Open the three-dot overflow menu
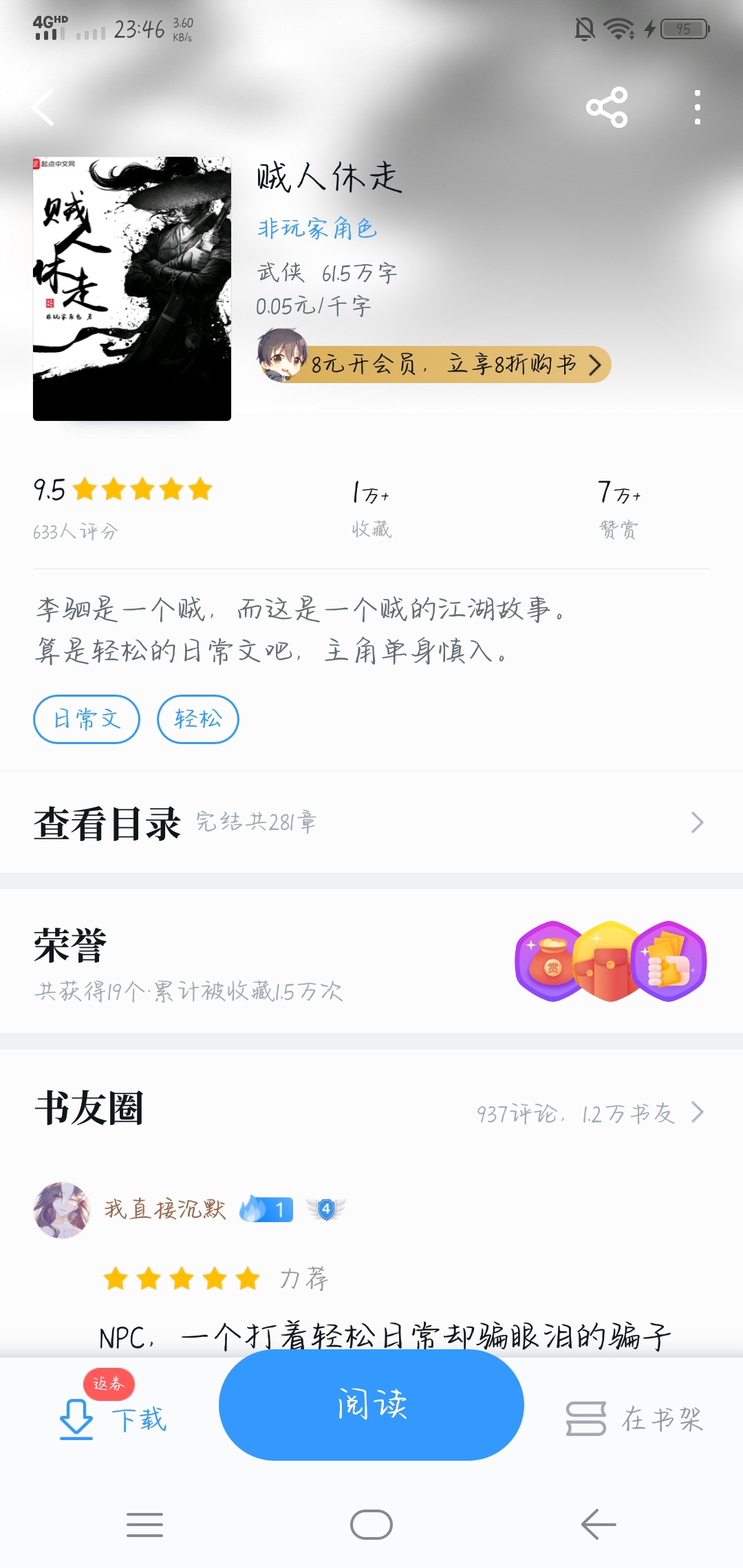Image resolution: width=743 pixels, height=1568 pixels. click(698, 107)
